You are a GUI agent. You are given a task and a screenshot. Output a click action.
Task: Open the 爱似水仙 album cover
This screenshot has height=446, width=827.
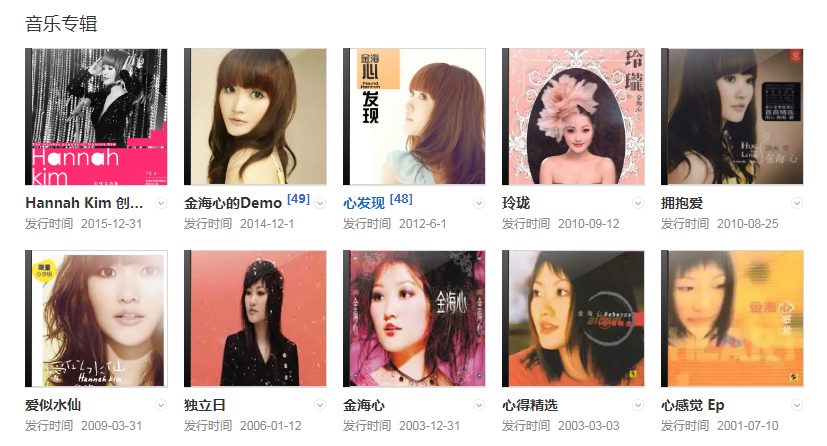96,319
